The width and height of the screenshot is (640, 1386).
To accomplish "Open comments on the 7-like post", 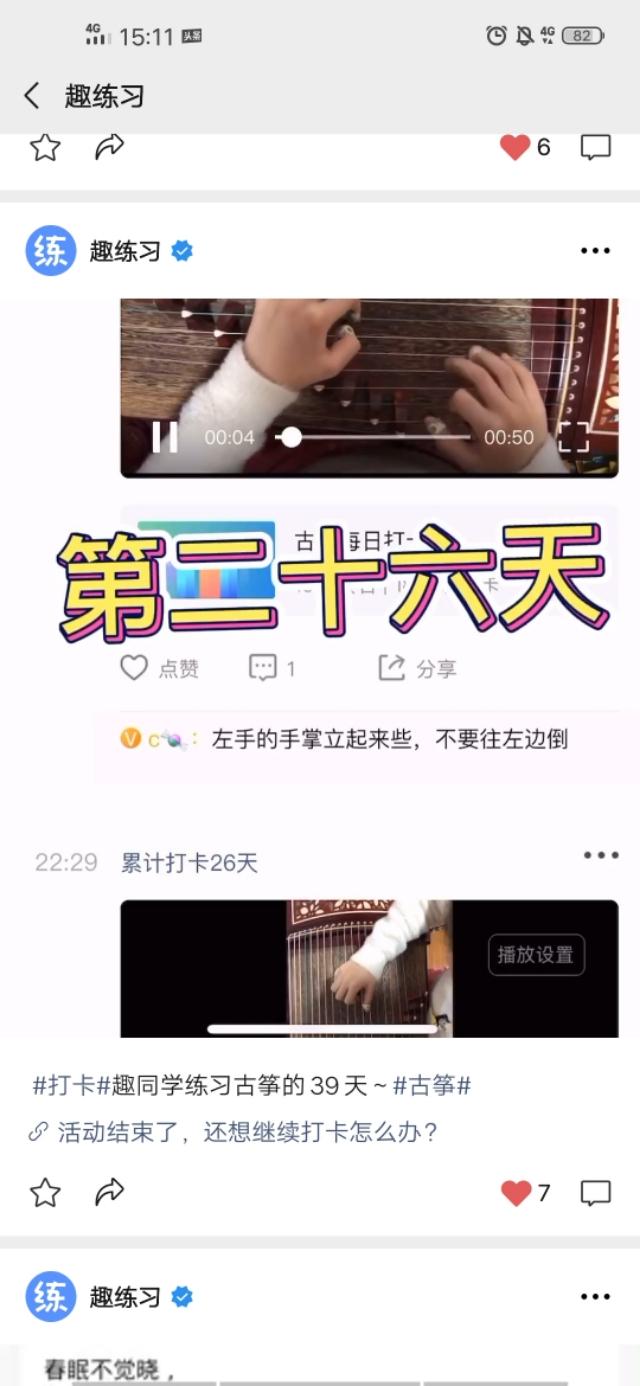I will (x=595, y=1192).
